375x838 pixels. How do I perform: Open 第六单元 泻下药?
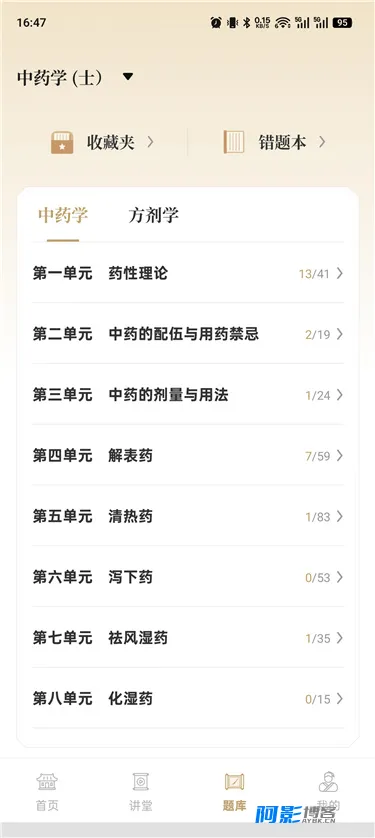188,577
